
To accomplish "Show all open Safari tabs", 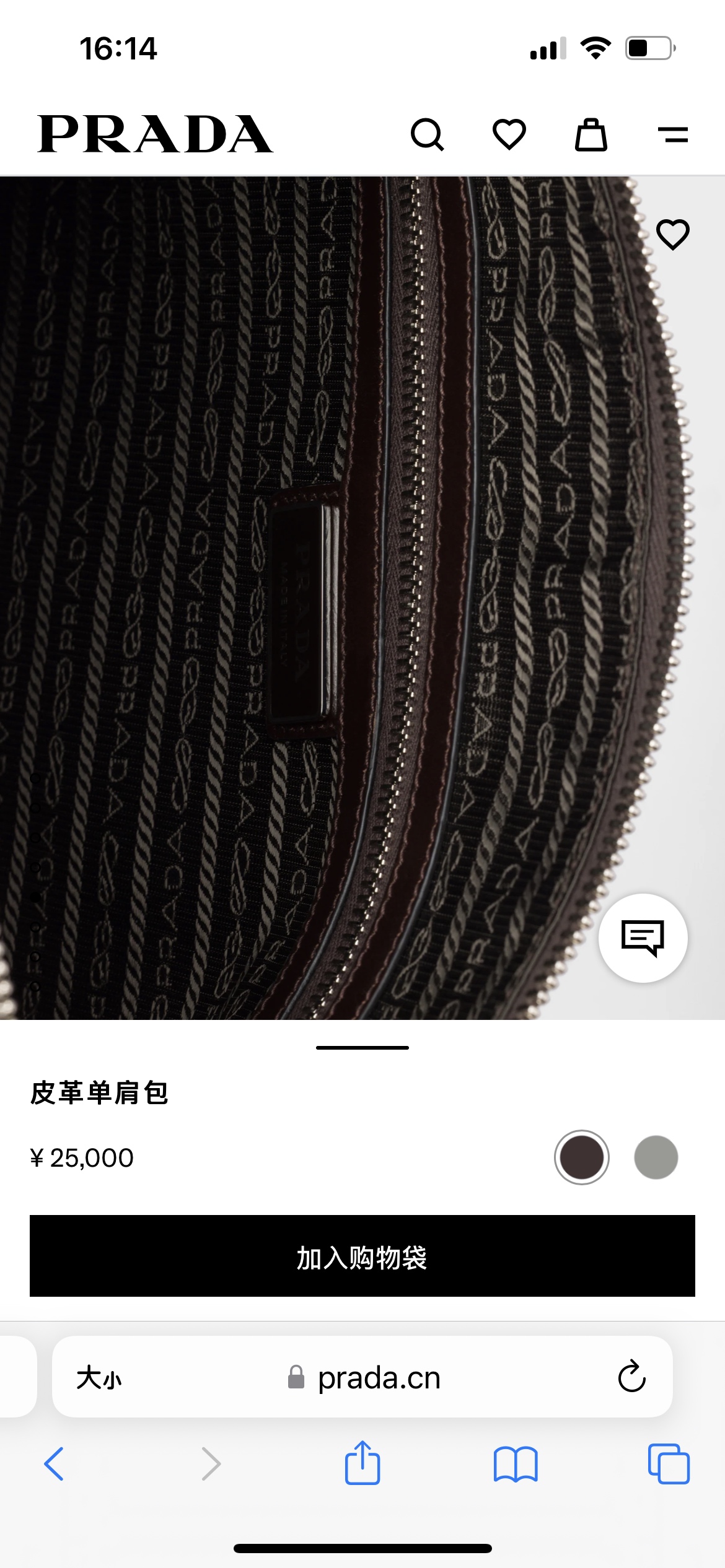I will tap(668, 1464).
